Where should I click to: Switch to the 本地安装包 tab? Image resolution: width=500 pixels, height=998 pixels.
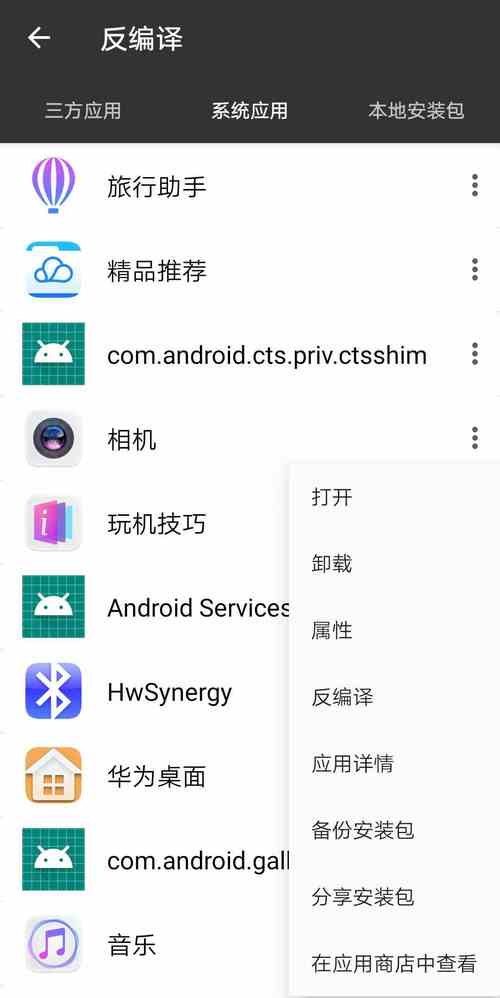coord(416,110)
